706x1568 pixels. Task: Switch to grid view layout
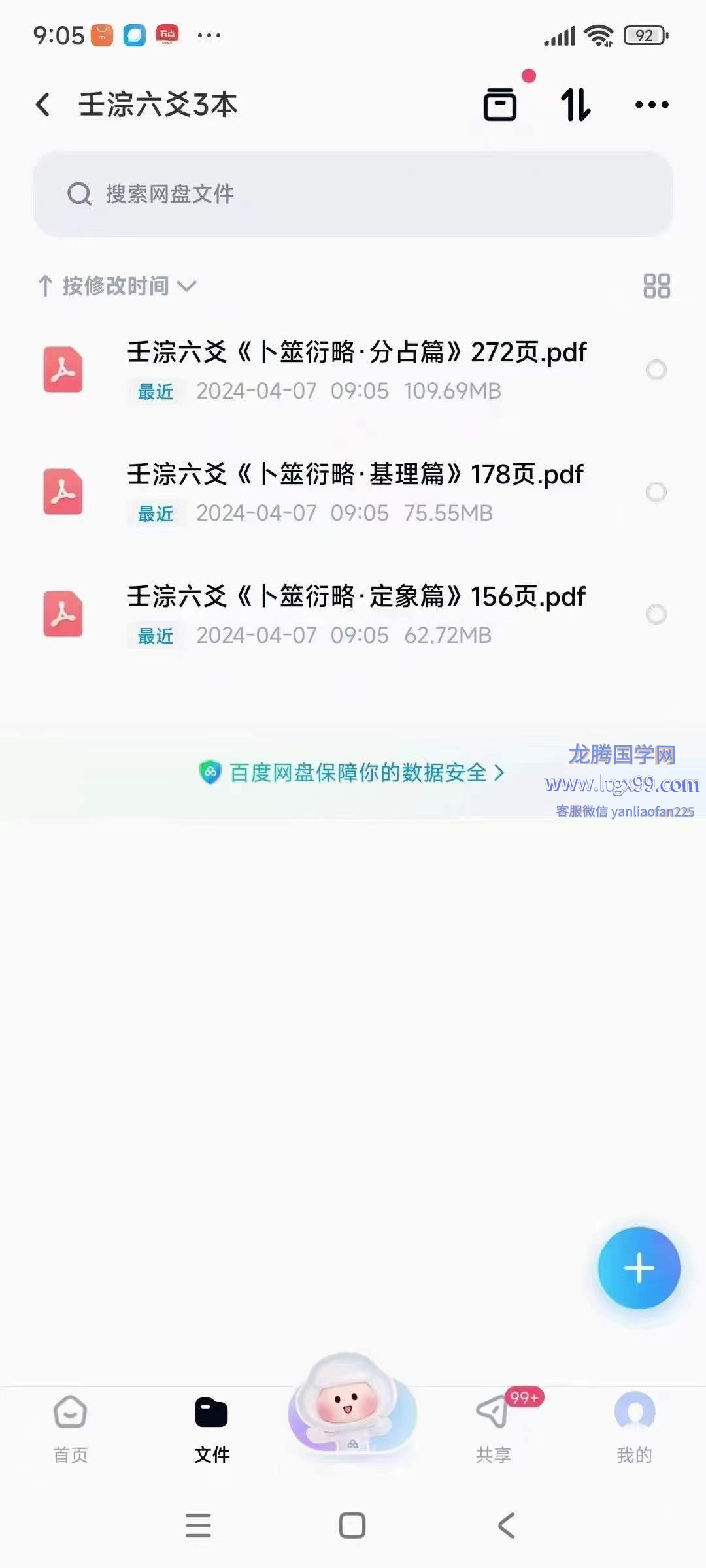click(656, 286)
